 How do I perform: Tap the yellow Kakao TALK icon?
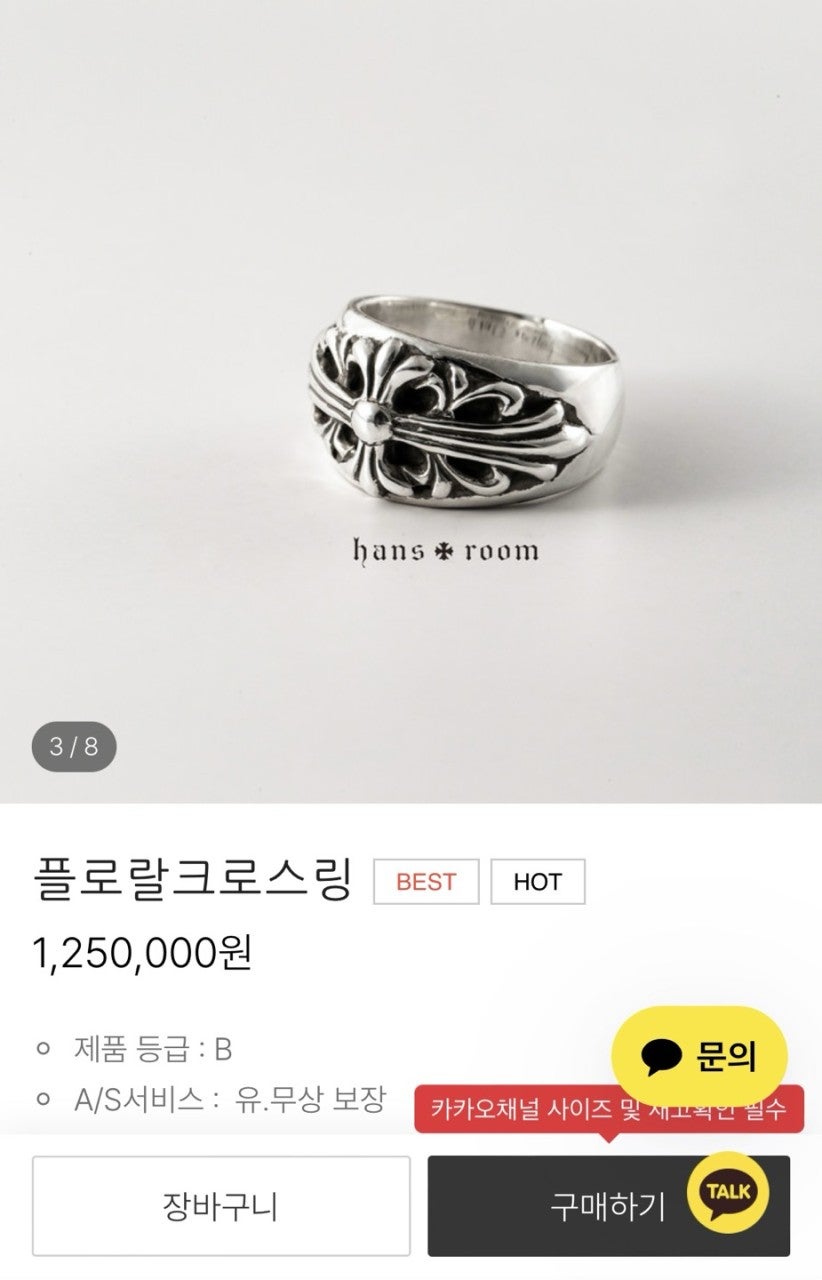728,1192
